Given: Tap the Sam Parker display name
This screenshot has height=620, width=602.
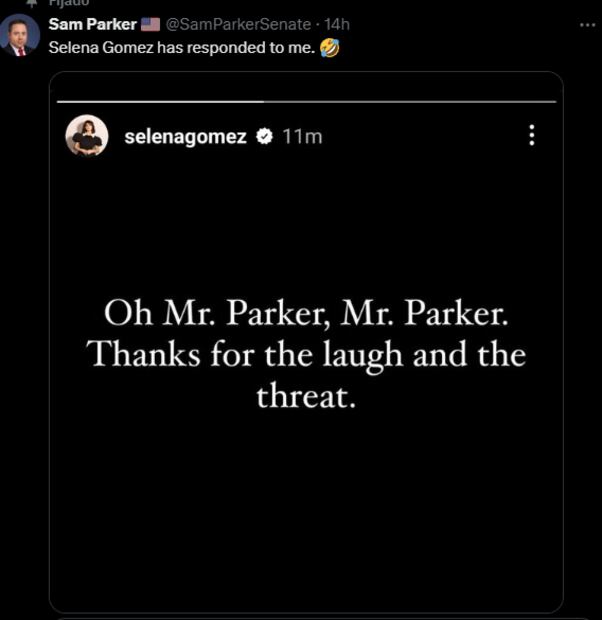Looking at the screenshot, I should point(92,24).
